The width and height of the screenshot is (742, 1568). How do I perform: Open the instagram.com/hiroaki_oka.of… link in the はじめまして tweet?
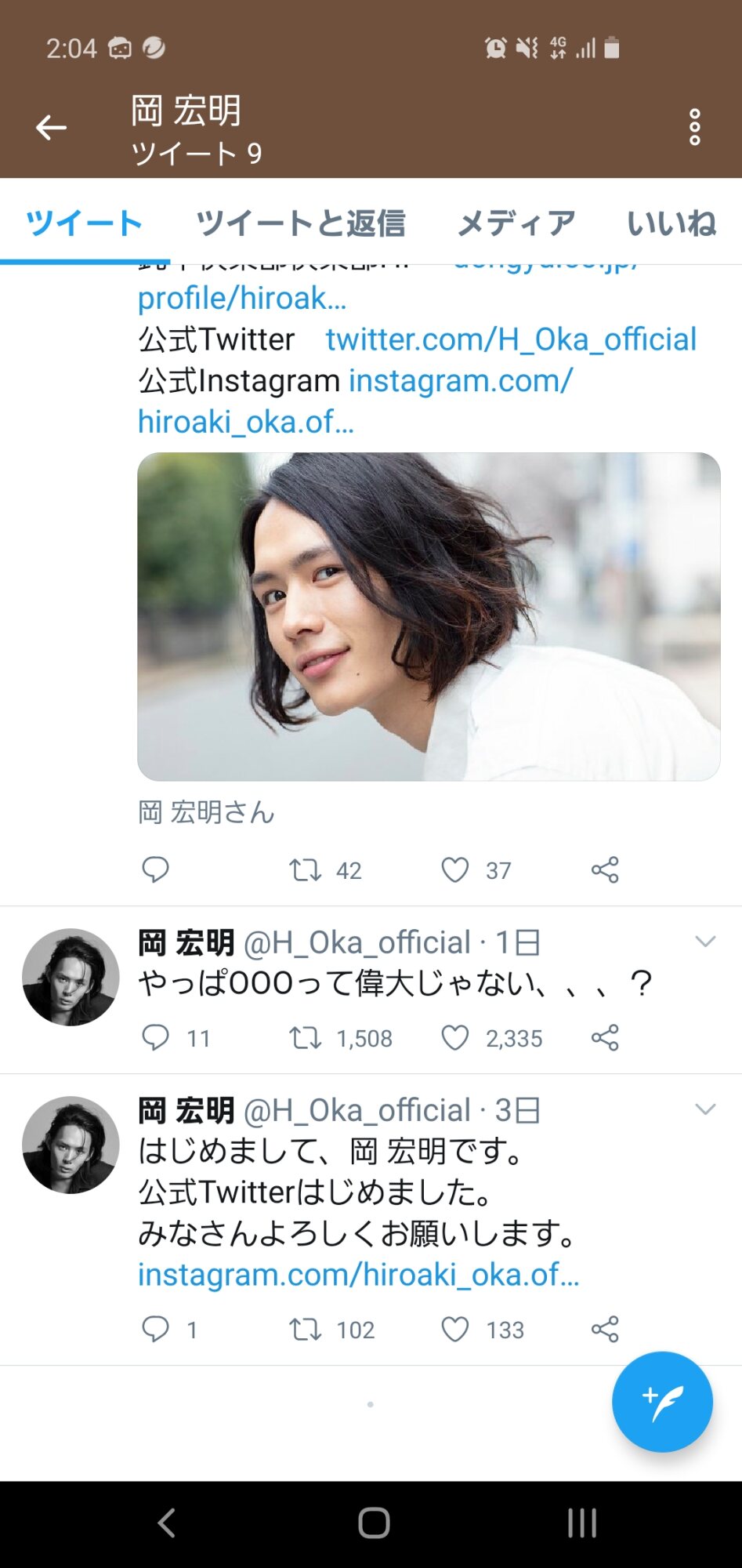[358, 1275]
